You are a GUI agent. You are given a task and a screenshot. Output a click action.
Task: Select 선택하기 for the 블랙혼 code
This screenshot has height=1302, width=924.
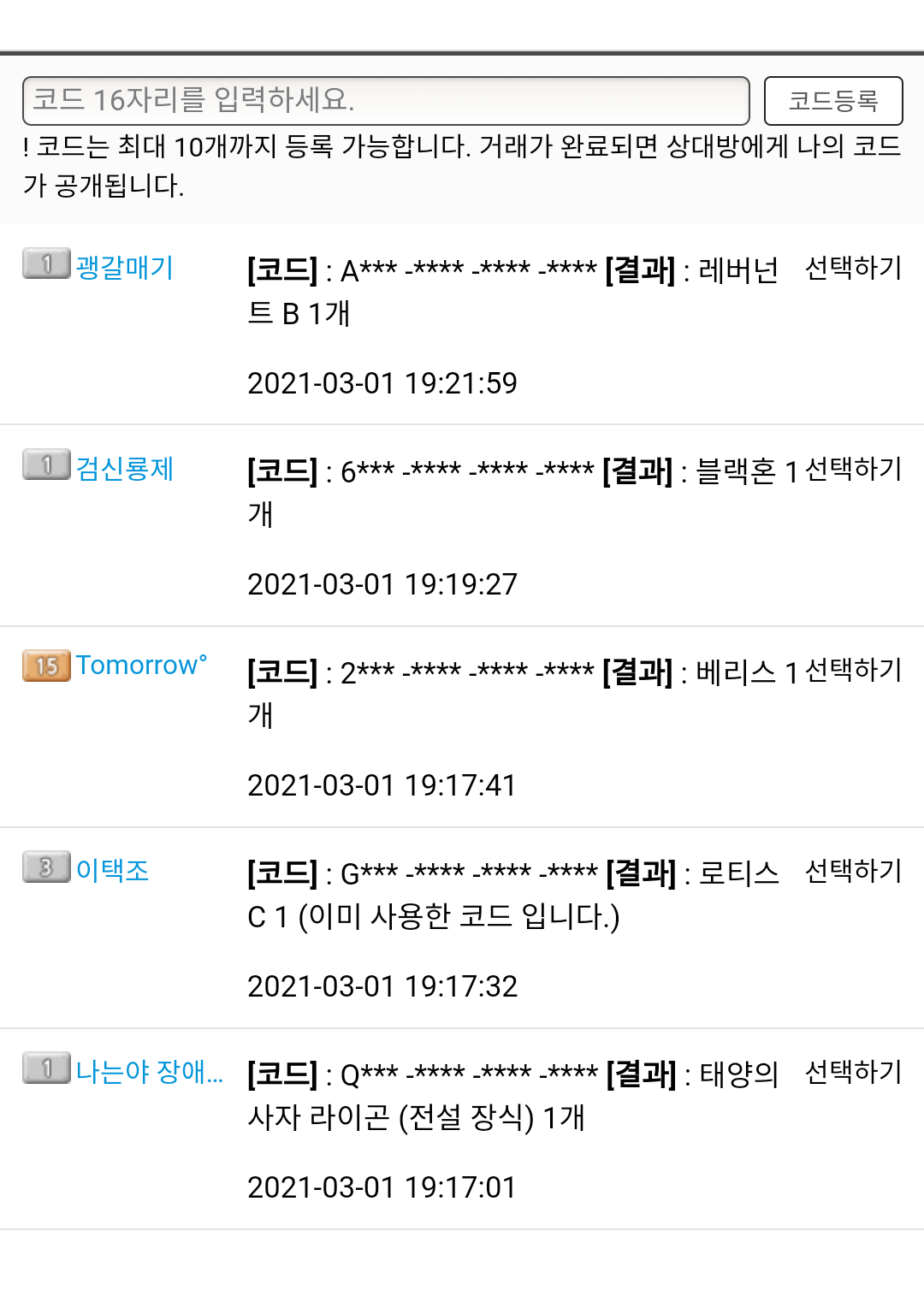pos(854,469)
